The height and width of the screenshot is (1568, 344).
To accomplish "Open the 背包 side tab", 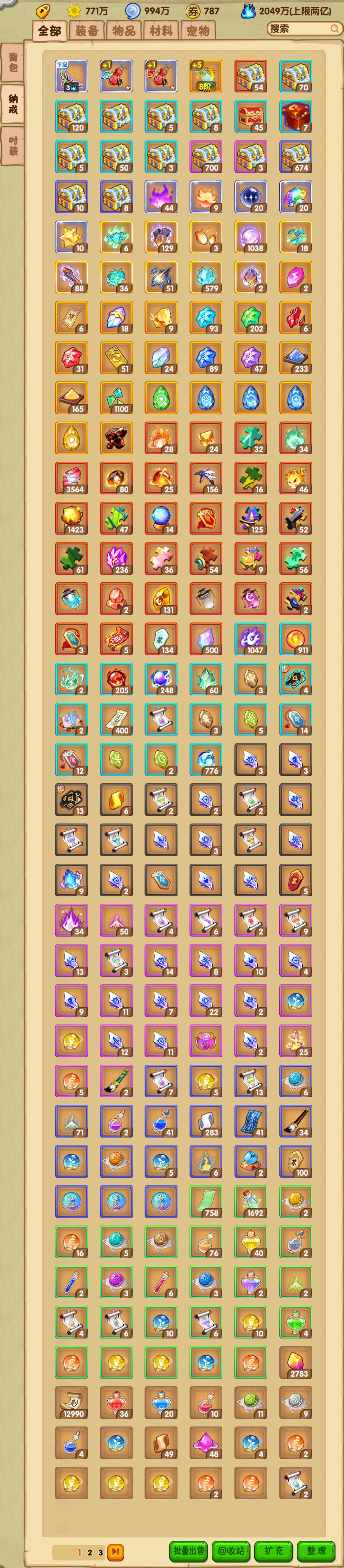I will [x=13, y=63].
